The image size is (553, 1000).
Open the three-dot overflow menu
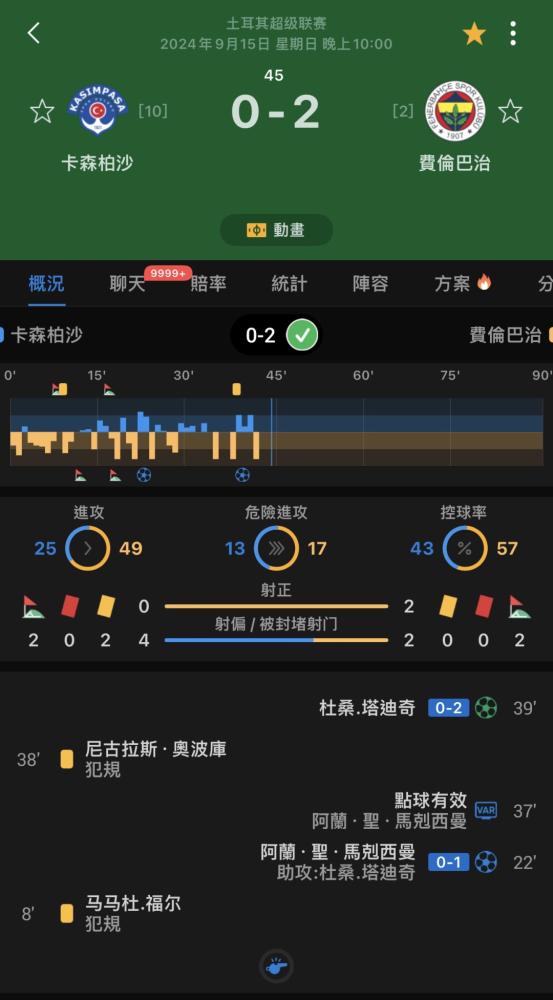click(513, 33)
